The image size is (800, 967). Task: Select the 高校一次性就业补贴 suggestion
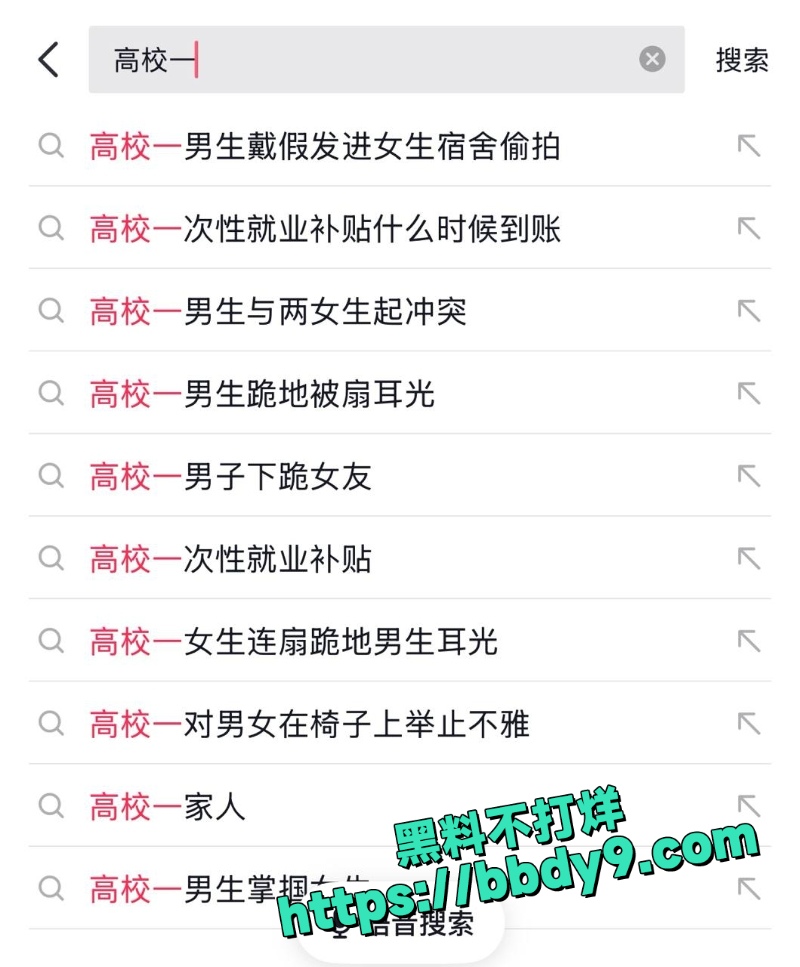pyautogui.click(x=230, y=559)
